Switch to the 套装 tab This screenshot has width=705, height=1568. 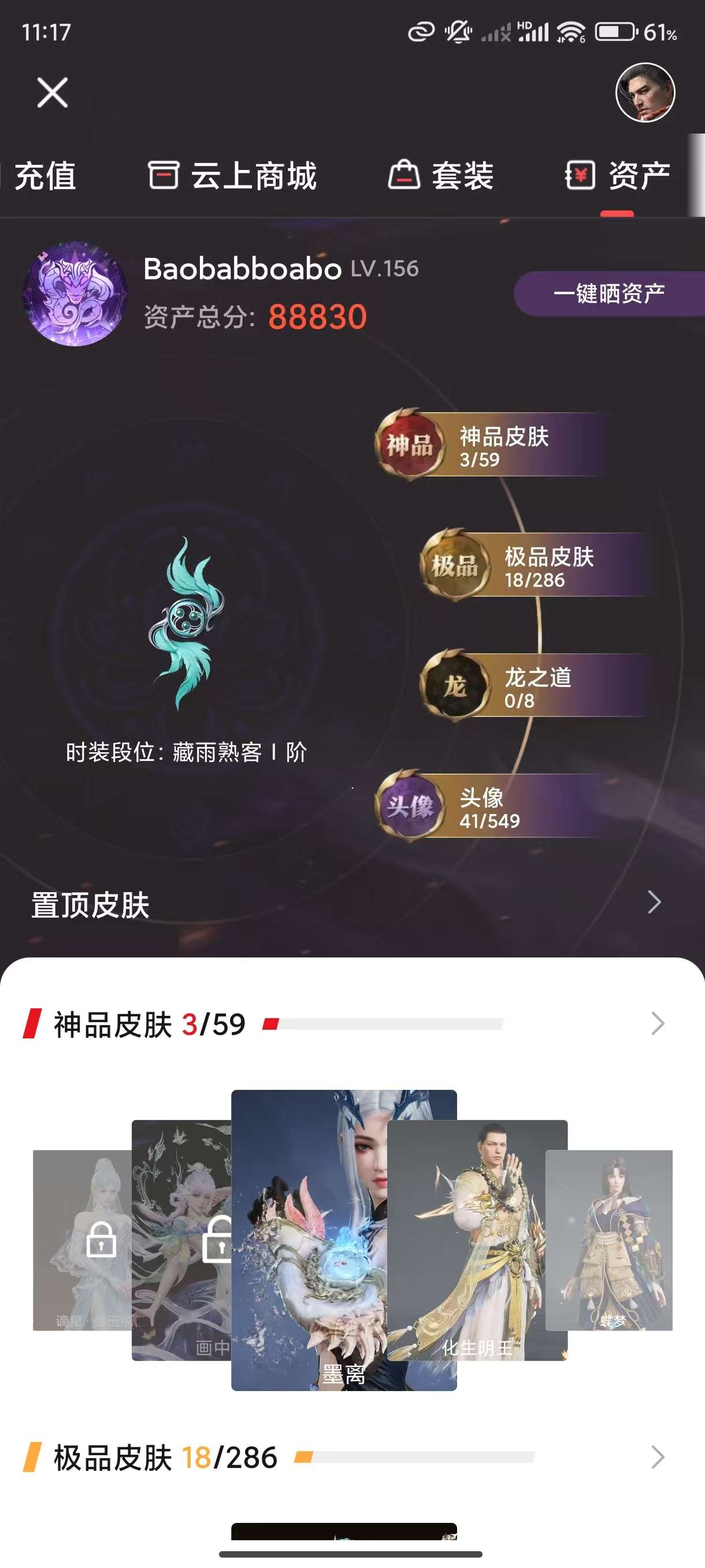point(441,176)
